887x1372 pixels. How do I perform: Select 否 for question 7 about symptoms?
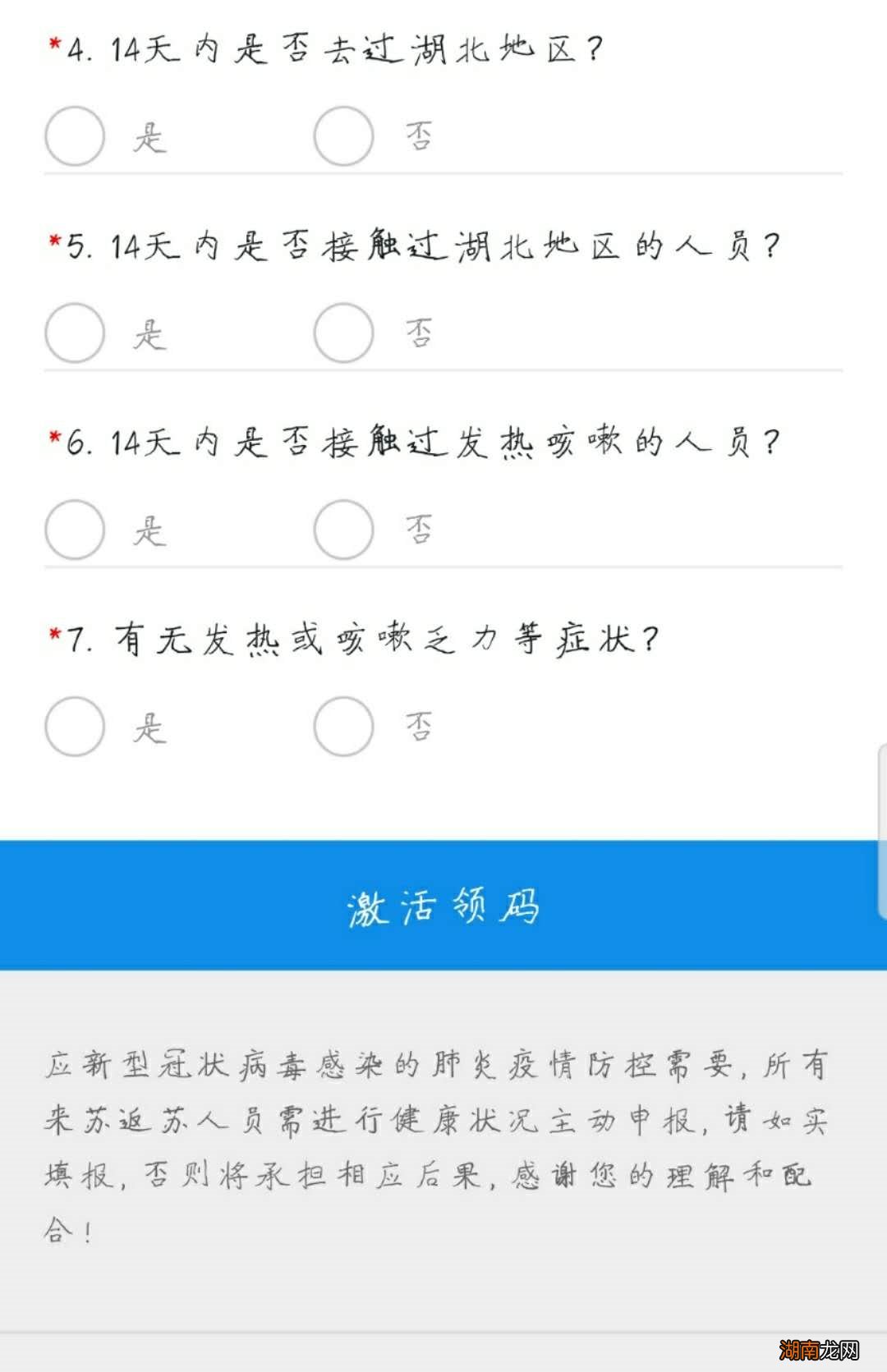(x=343, y=725)
